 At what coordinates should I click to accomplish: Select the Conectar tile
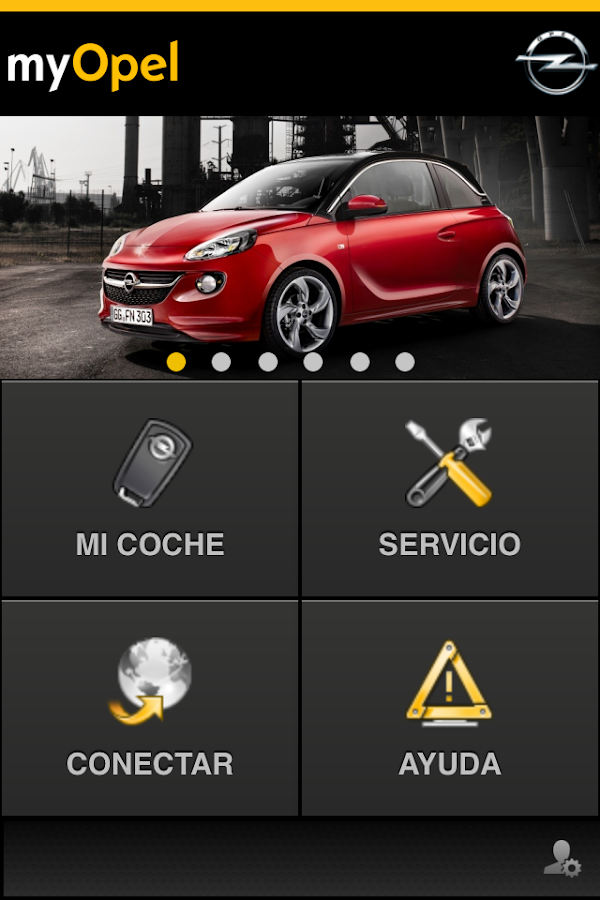(x=150, y=708)
